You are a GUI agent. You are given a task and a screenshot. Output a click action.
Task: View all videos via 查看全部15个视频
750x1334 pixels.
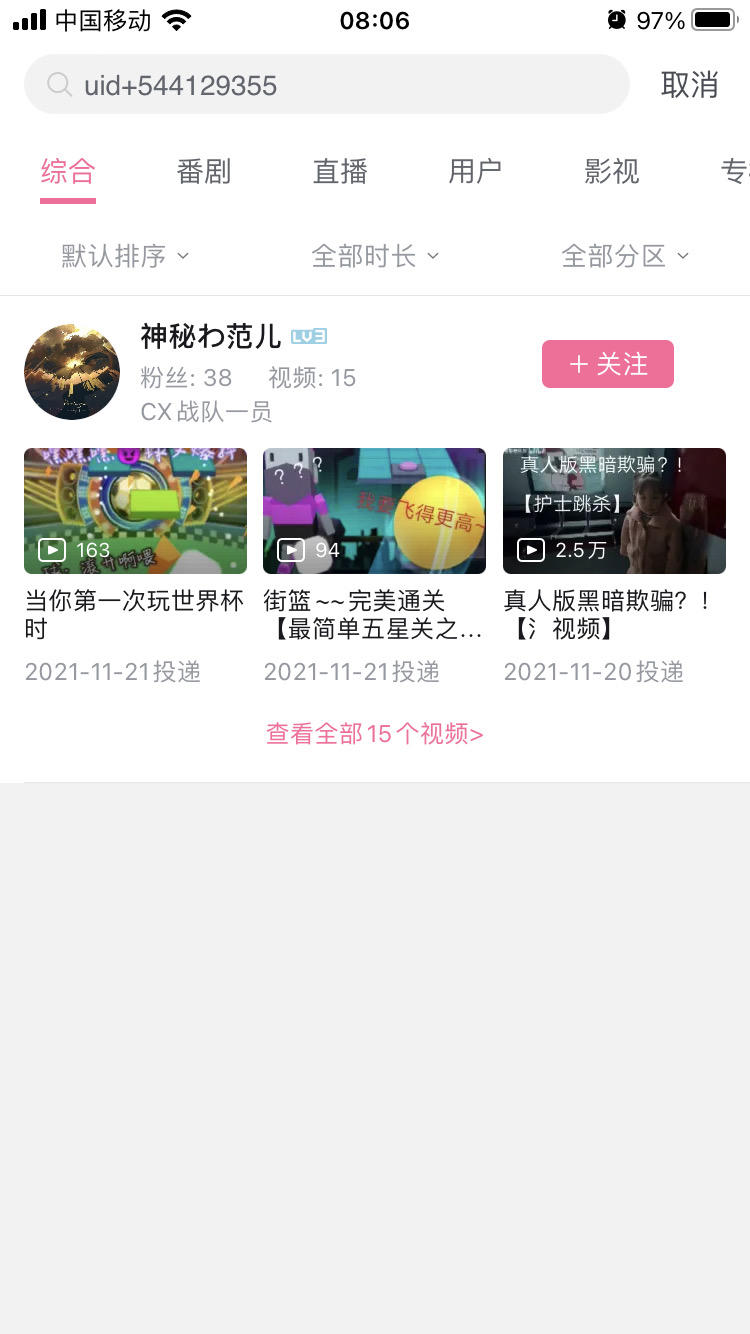point(375,734)
